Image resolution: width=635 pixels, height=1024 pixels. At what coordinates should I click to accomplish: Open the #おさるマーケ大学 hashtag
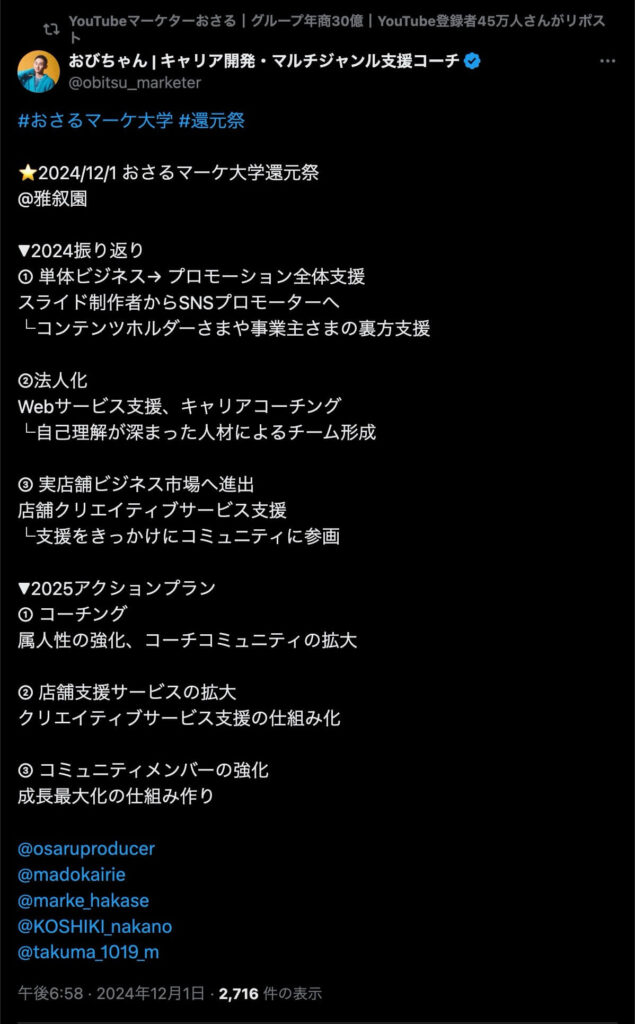[x=95, y=121]
